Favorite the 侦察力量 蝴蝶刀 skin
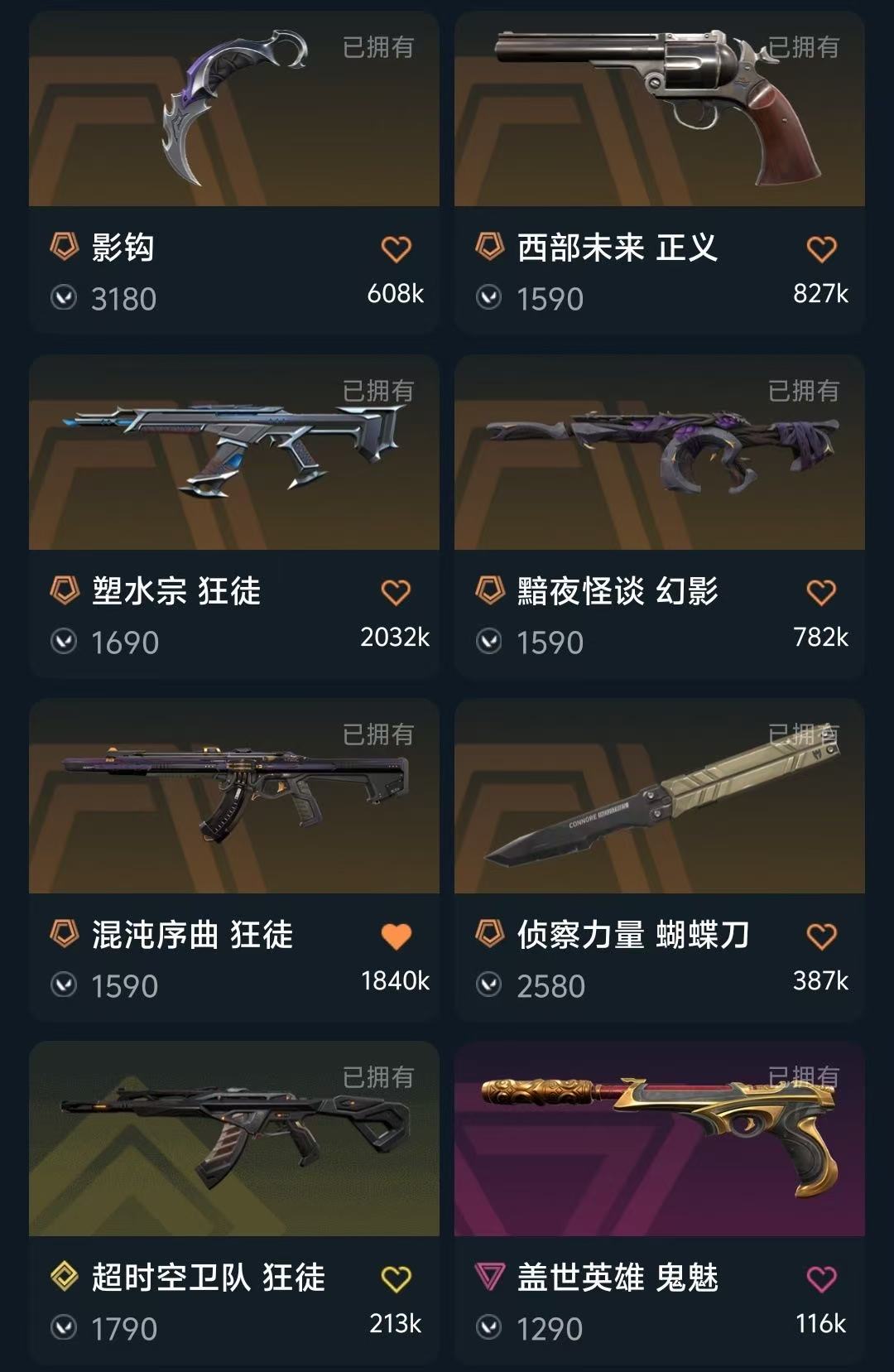The width and height of the screenshot is (894, 1372). pos(821,936)
